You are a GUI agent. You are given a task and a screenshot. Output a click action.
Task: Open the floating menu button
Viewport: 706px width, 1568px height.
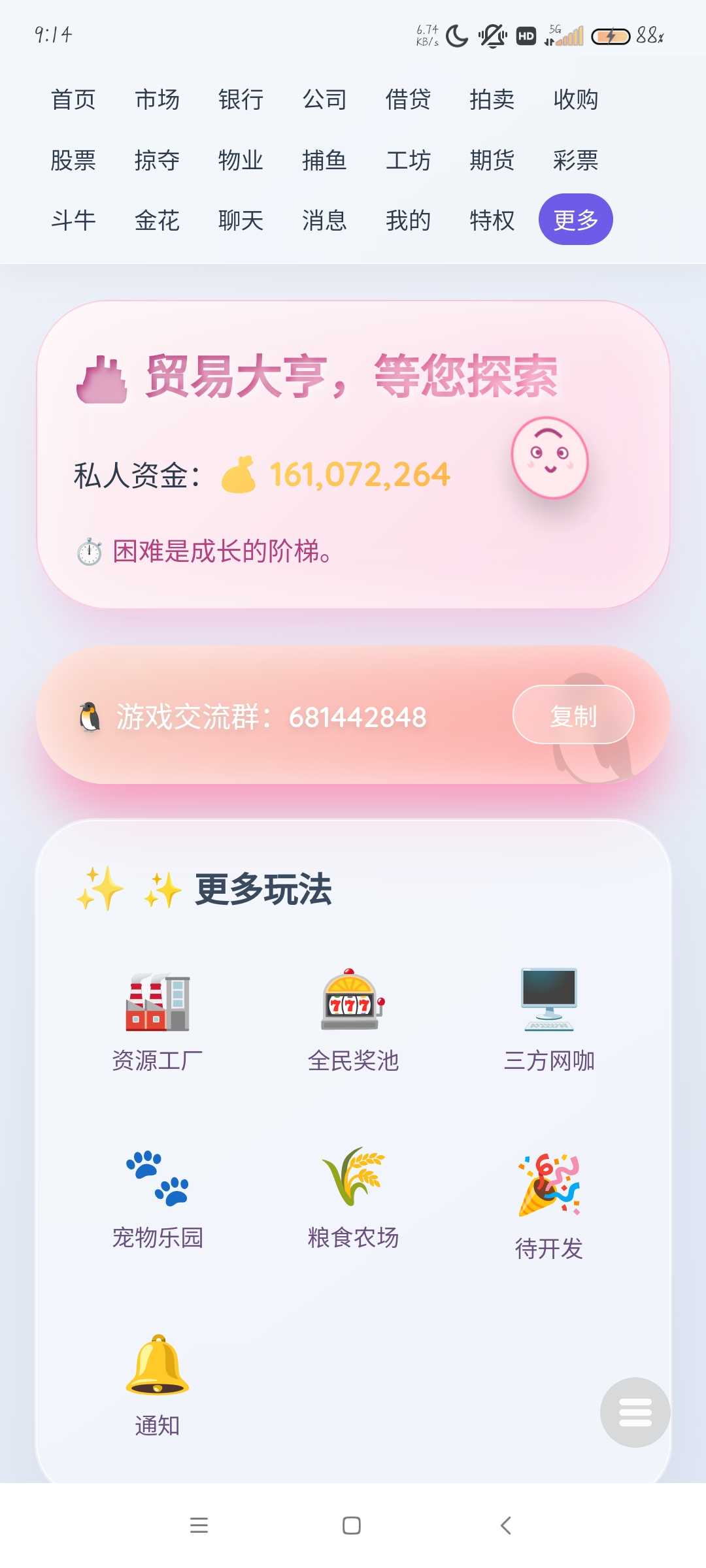coord(635,1413)
